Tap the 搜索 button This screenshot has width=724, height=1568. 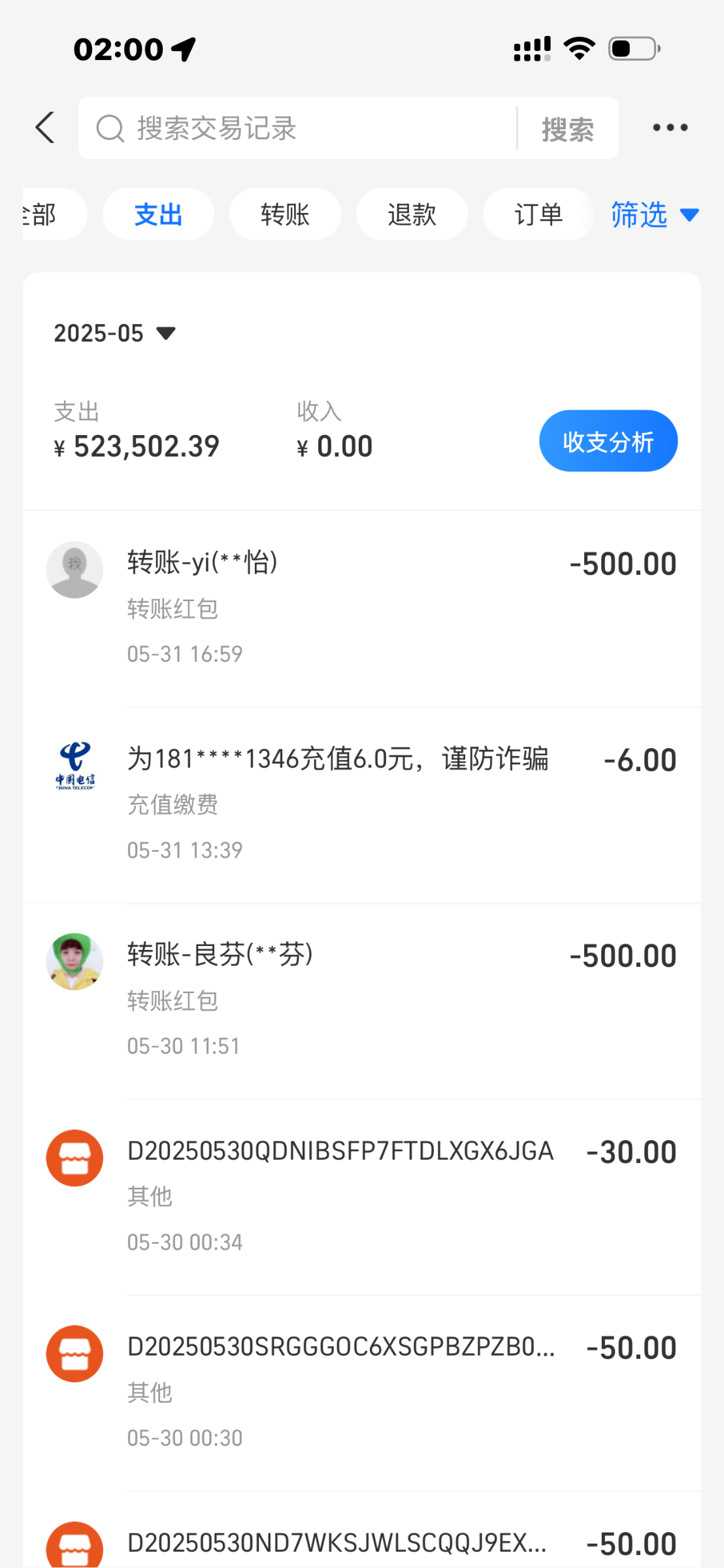(x=568, y=128)
